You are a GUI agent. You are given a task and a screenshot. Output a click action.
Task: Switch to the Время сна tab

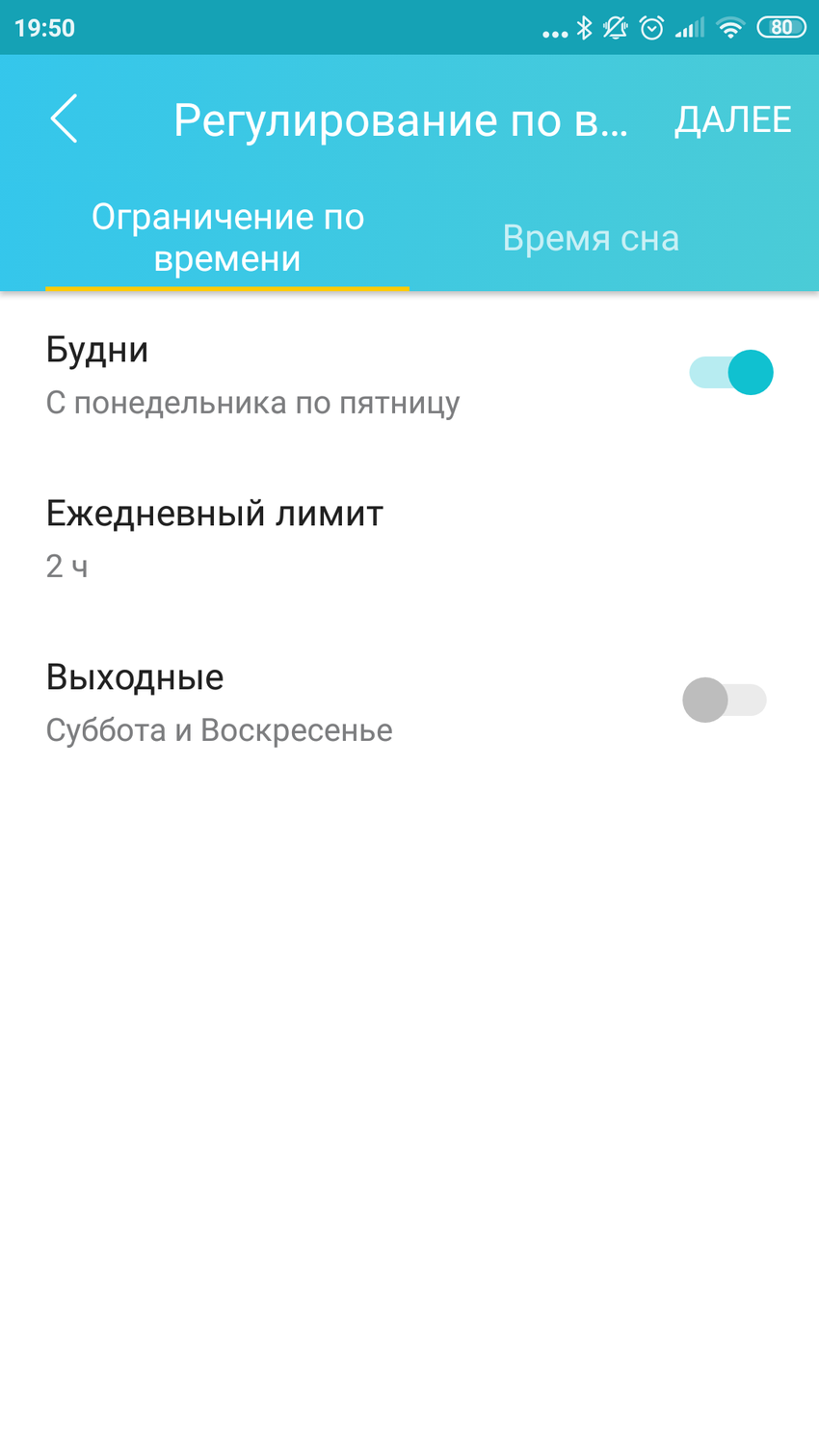click(591, 238)
